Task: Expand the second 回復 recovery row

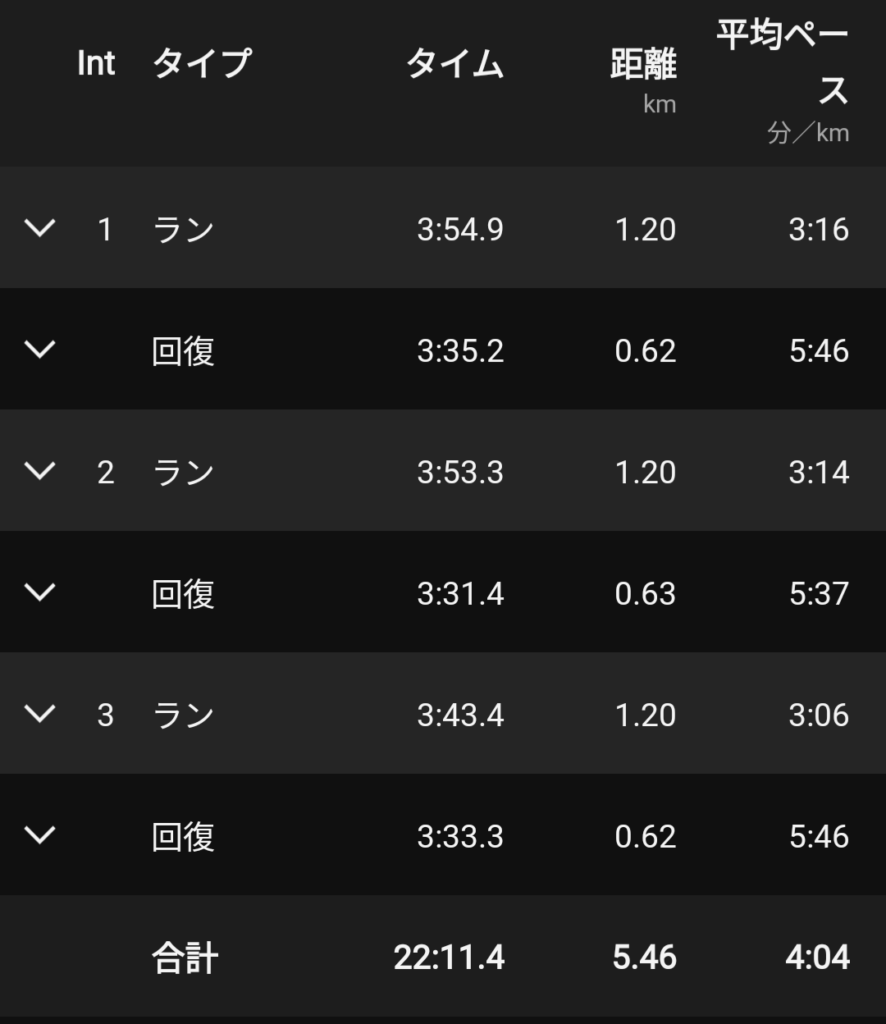Action: tap(39, 593)
